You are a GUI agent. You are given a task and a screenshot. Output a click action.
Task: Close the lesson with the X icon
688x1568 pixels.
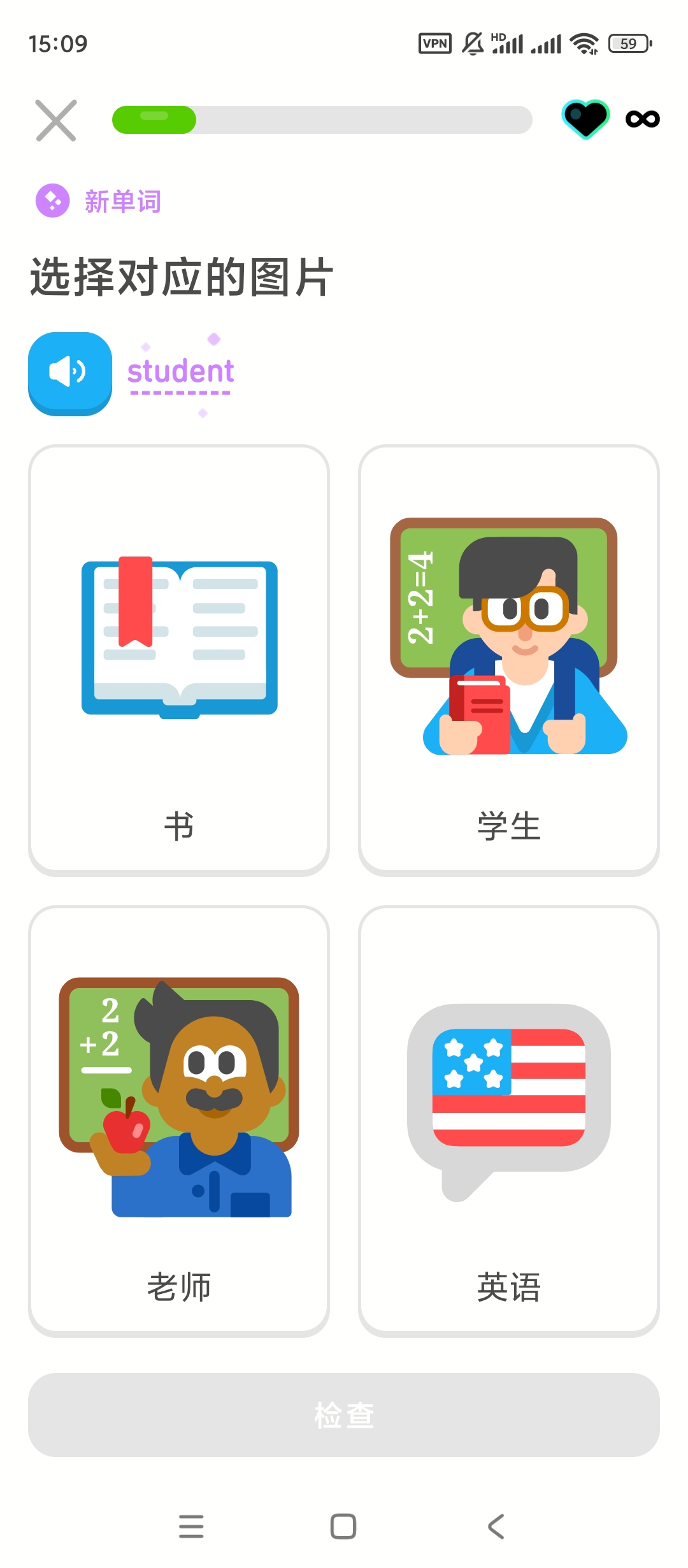point(56,120)
